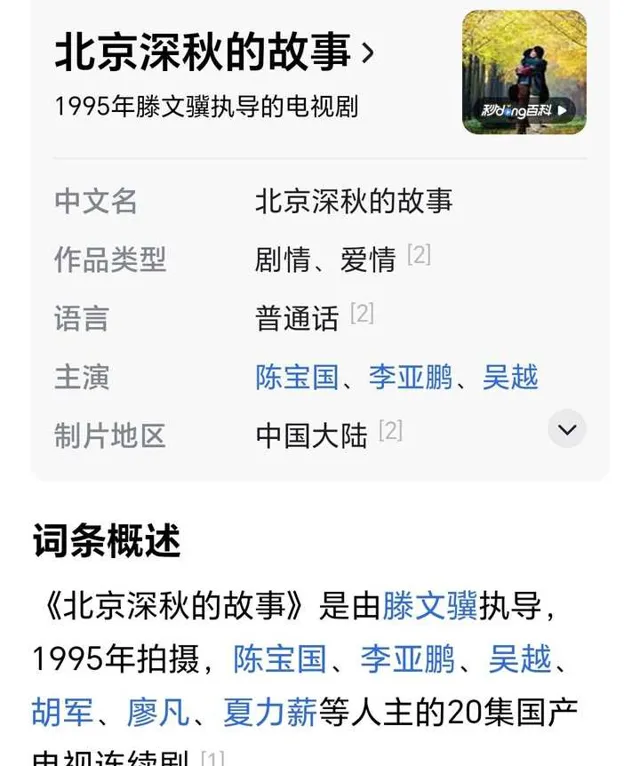Open 陈宝国 link in the 词条概述 paragraph
Screen dimensions: 640x766
[x=279, y=659]
